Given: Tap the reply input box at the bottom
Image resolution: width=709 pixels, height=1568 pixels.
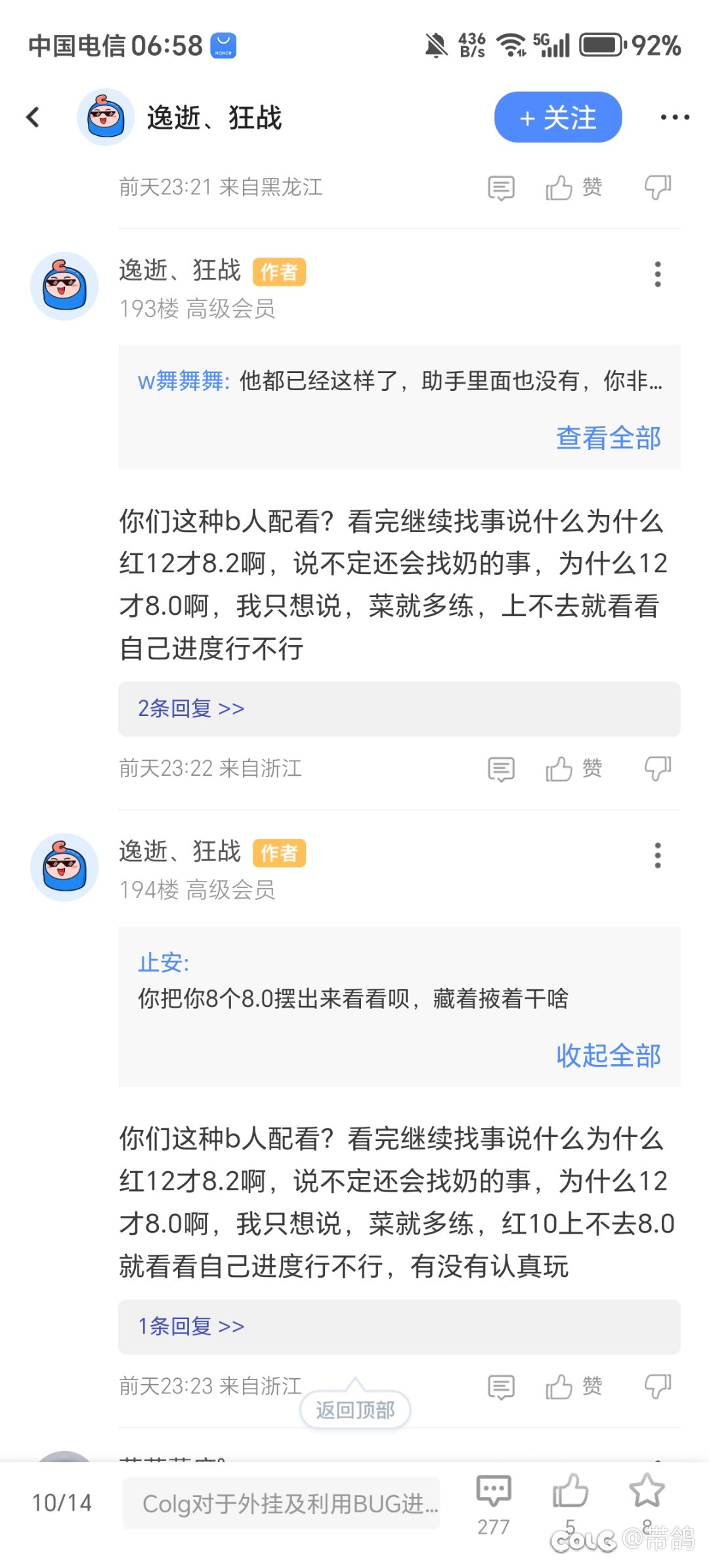Looking at the screenshot, I should coord(281,1503).
